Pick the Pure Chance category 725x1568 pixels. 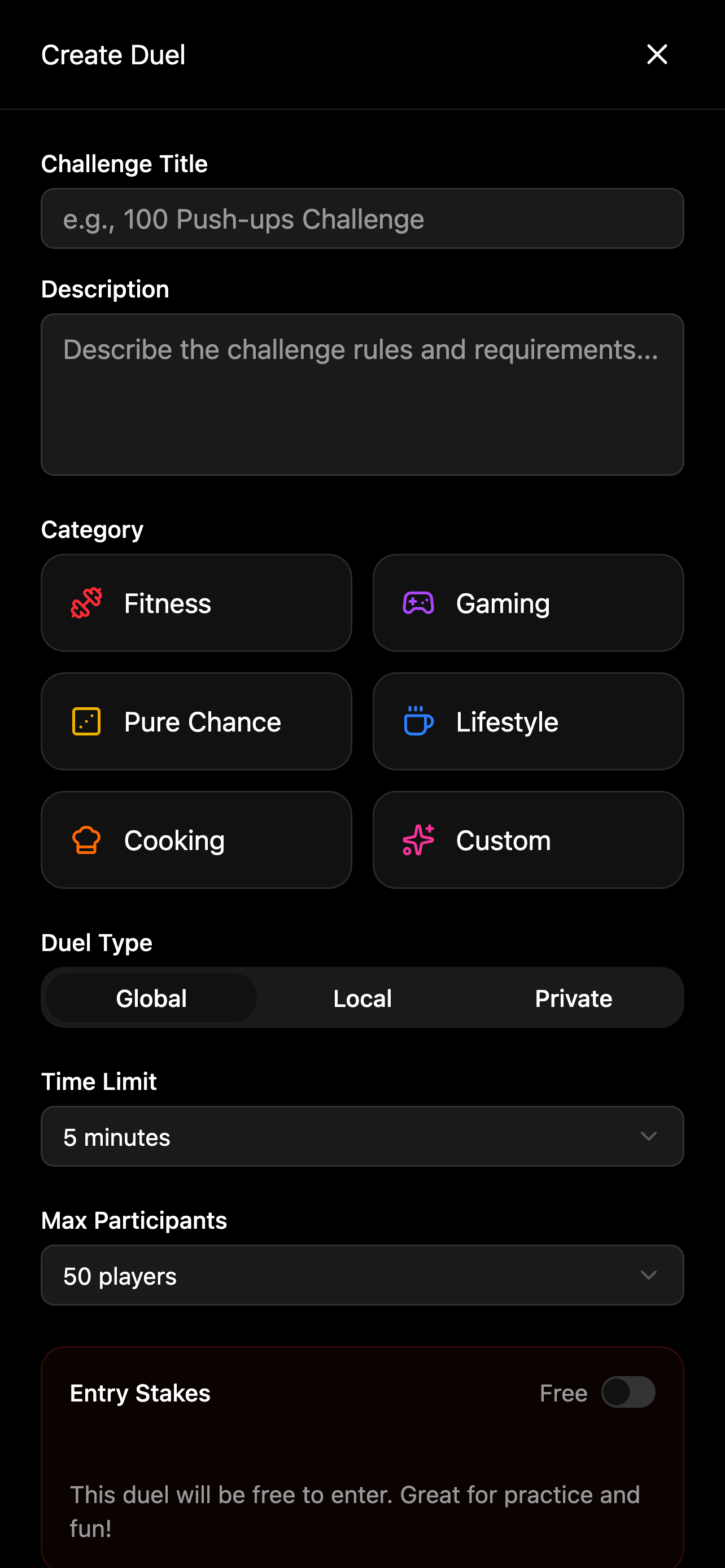(196, 721)
